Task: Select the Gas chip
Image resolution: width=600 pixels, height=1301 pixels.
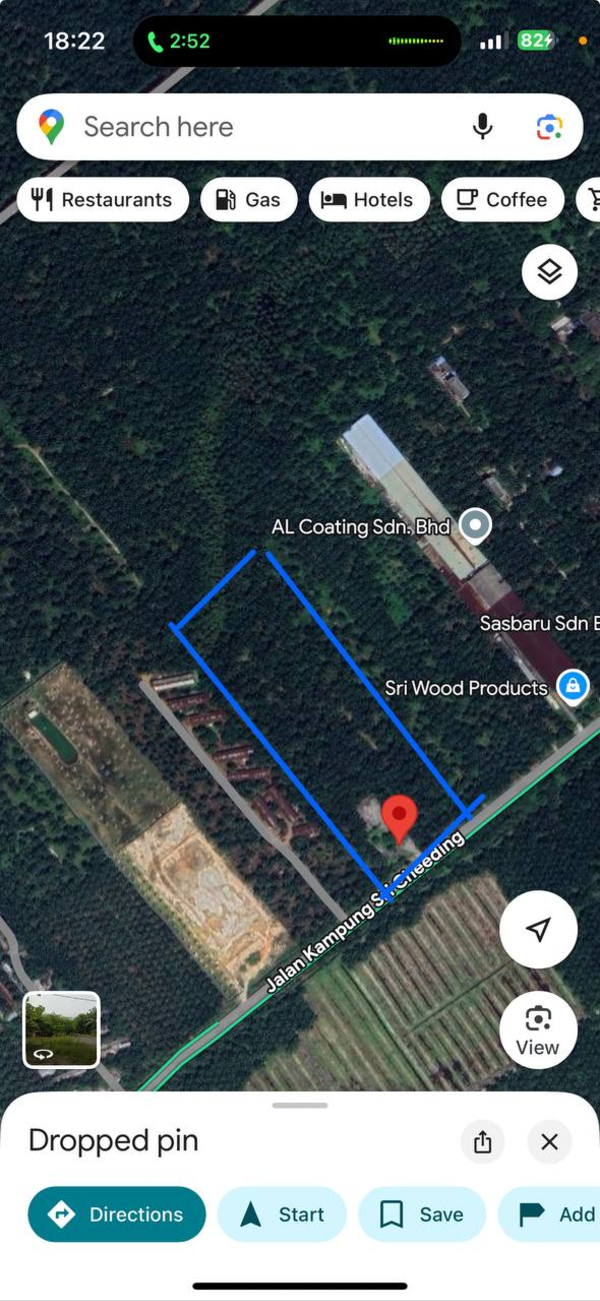Action: tap(248, 200)
